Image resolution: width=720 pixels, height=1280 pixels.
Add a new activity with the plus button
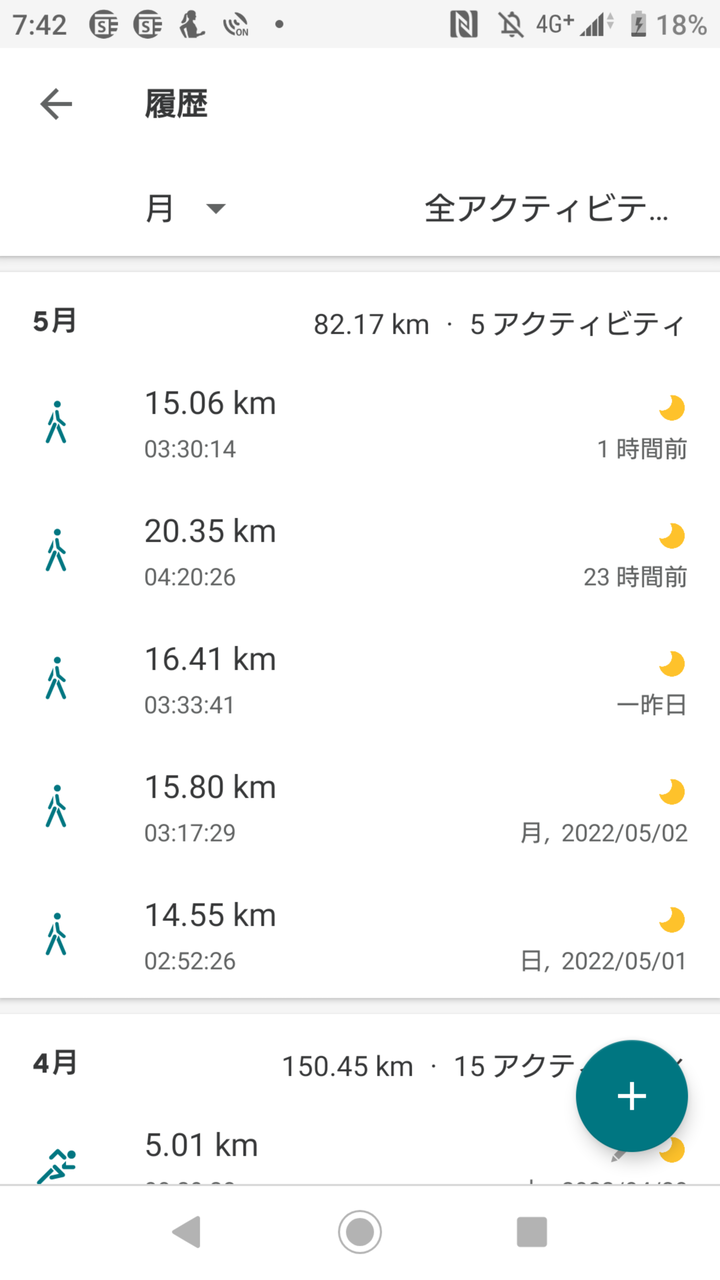tap(631, 1096)
